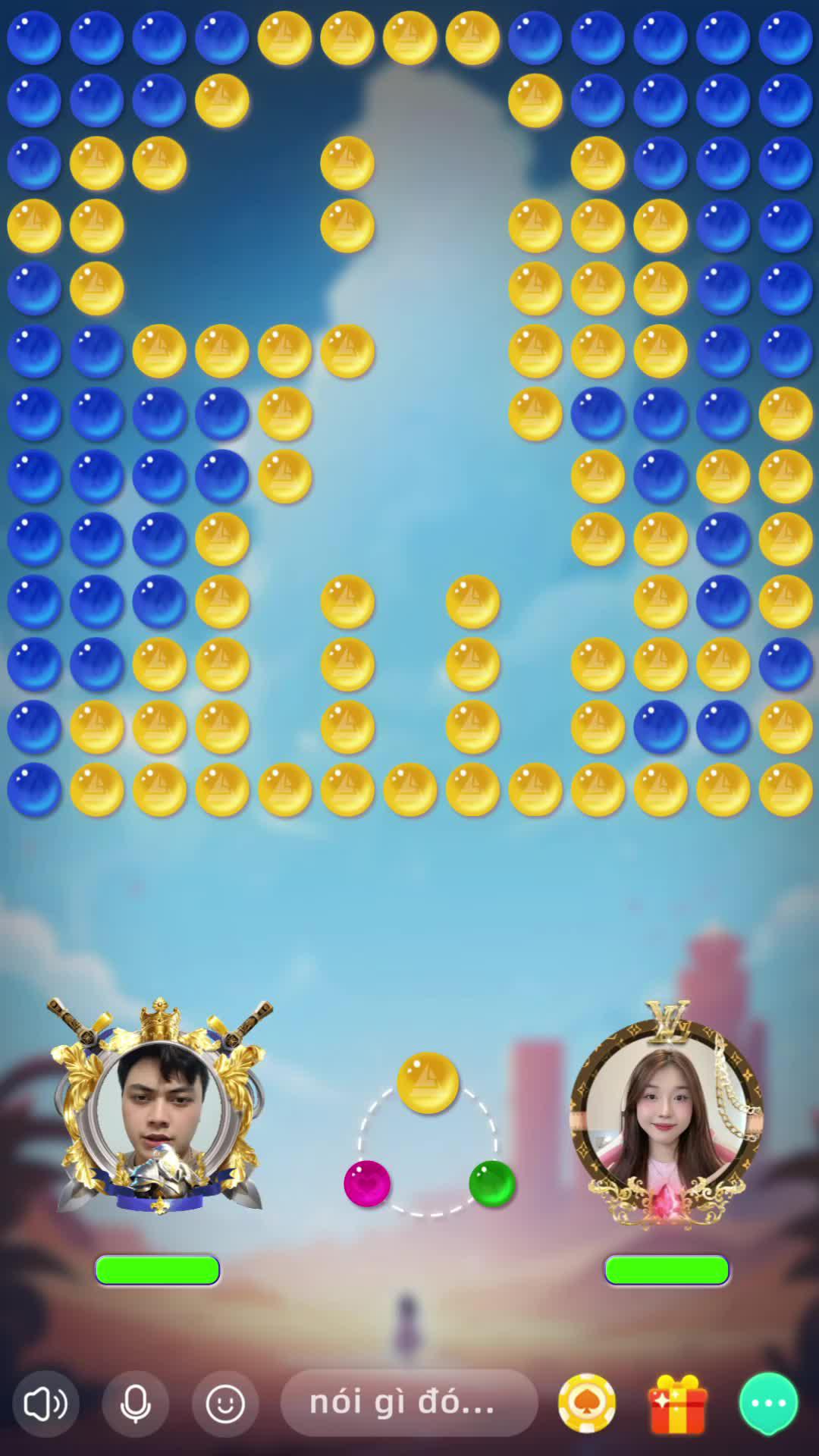
Task: Open the red gift box
Action: point(678,1404)
